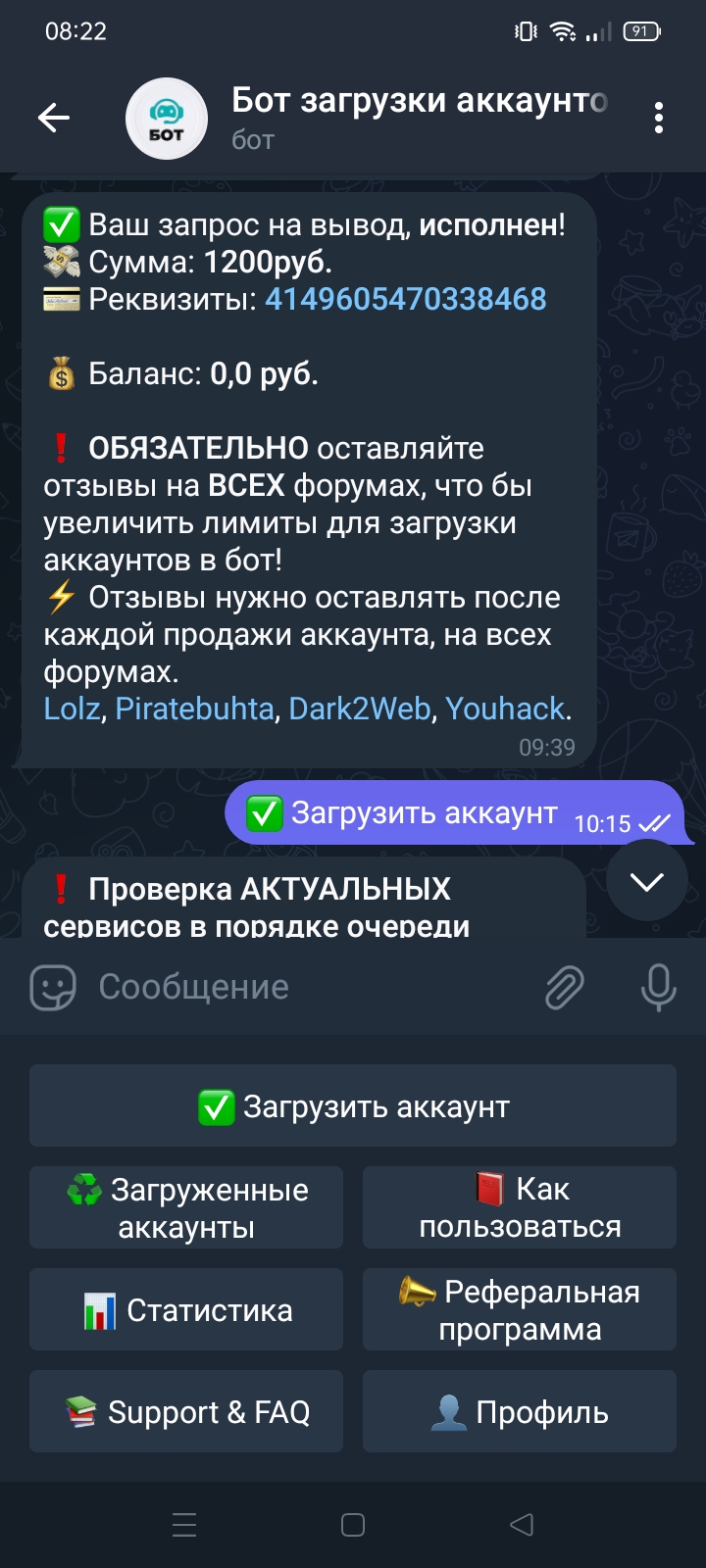
Task: Open the Piratebuhta link
Action: click(x=194, y=709)
